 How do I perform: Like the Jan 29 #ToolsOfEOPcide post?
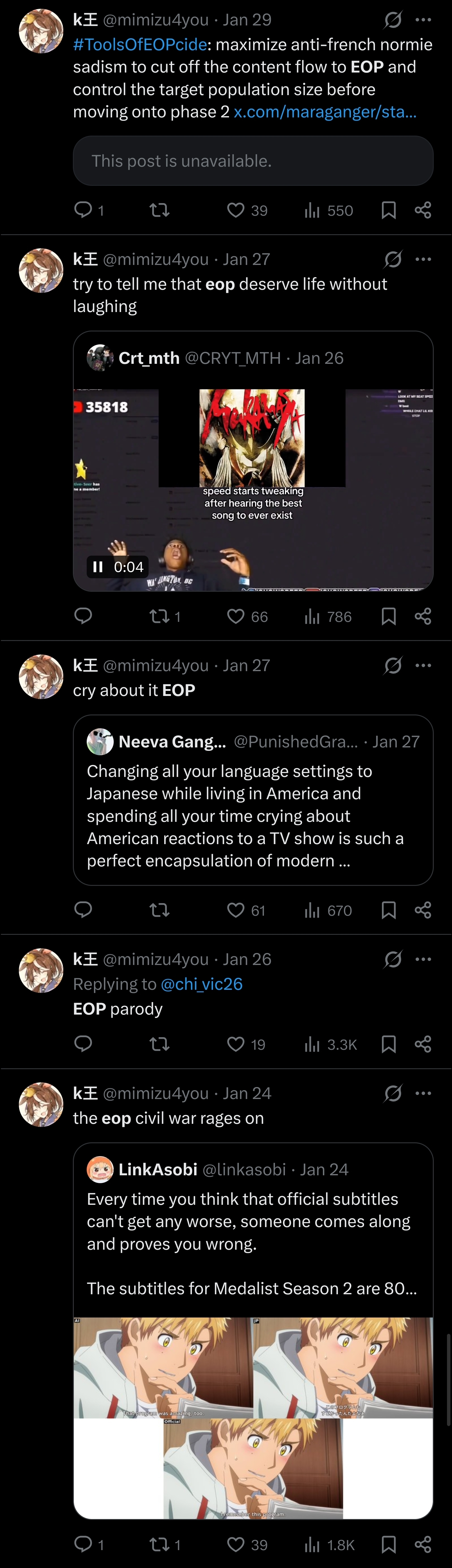point(236,211)
